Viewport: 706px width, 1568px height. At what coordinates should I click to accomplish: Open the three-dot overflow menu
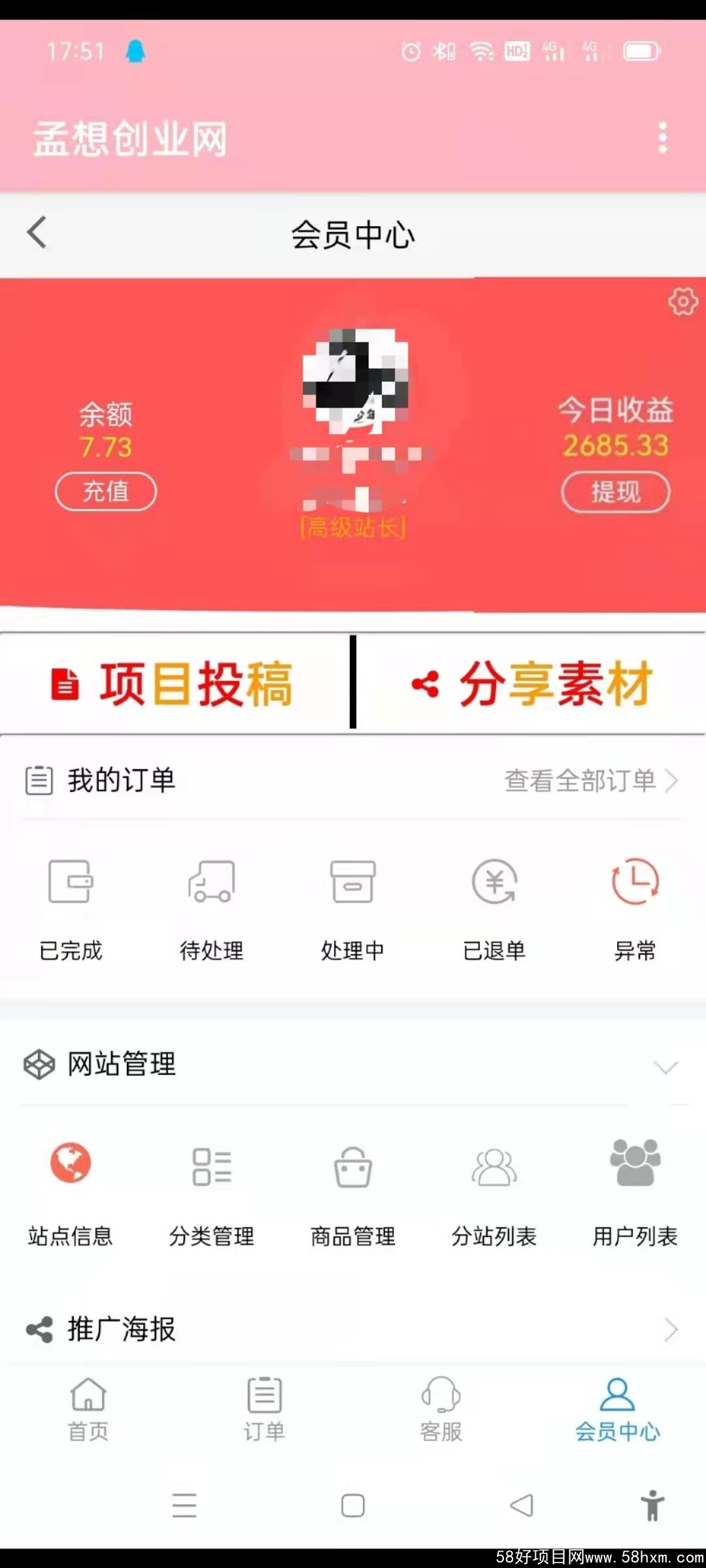pyautogui.click(x=663, y=138)
